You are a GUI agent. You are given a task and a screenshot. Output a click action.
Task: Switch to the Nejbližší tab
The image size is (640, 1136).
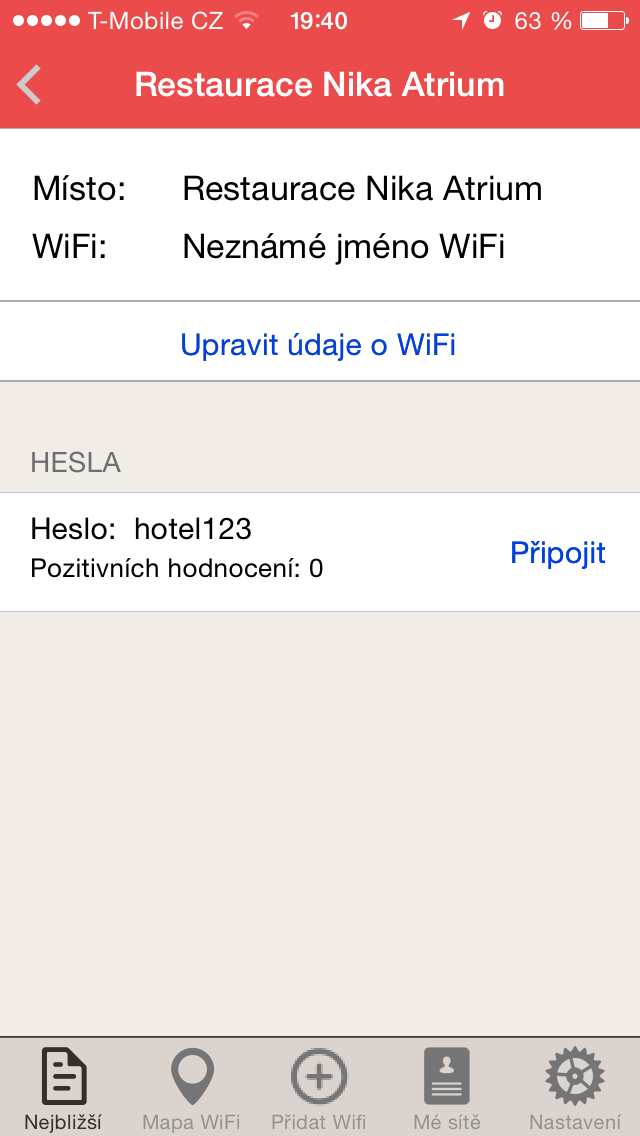[x=63, y=1089]
